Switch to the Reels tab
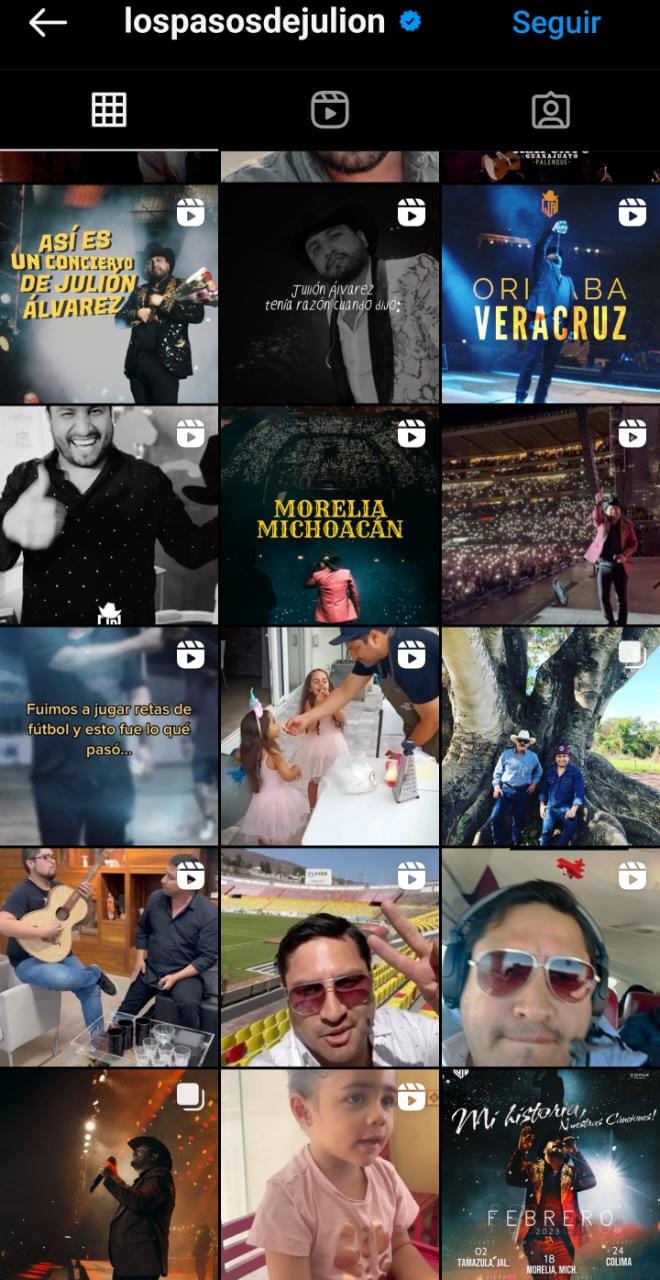660x1280 pixels. pyautogui.click(x=330, y=110)
